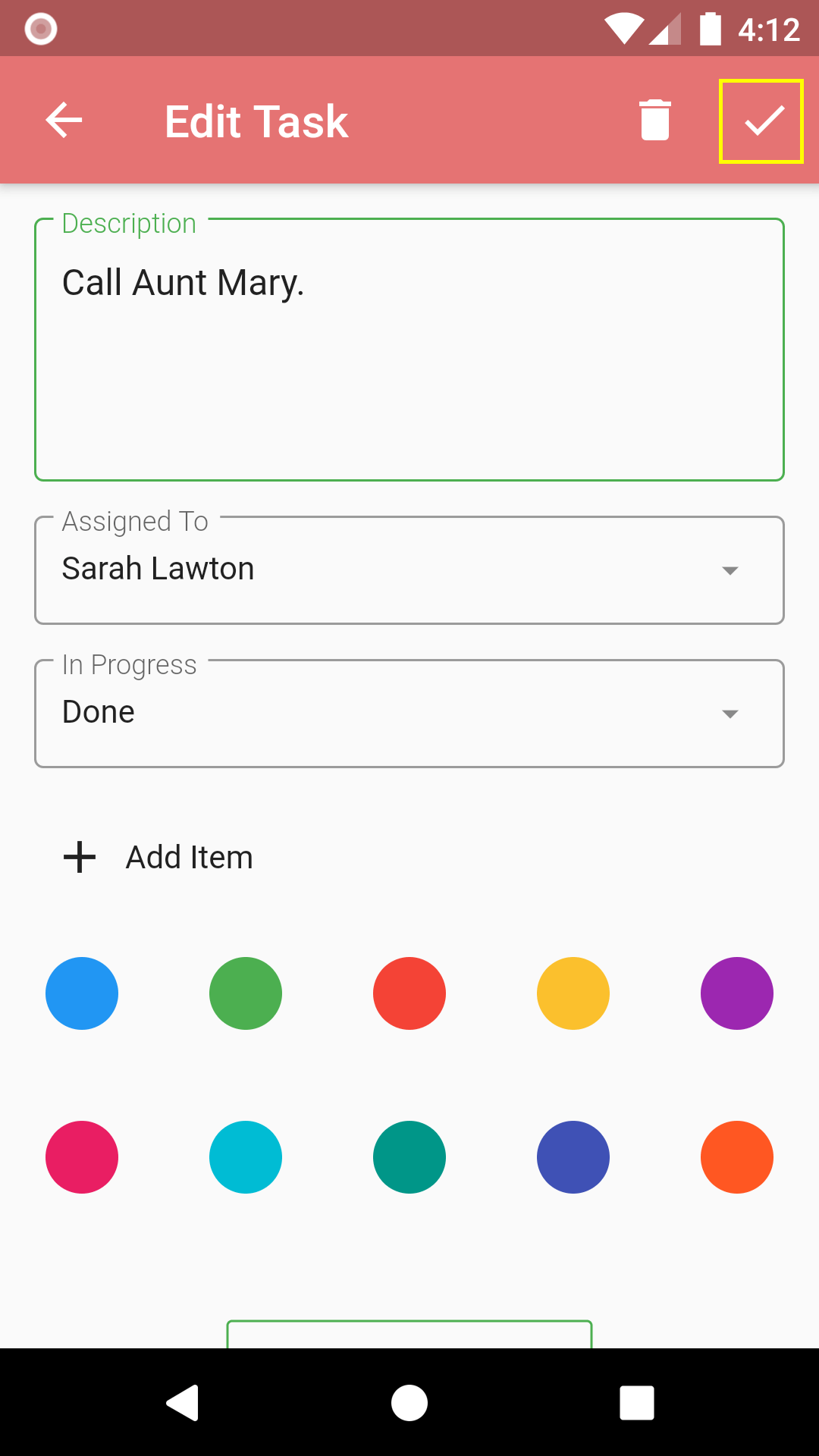Image resolution: width=819 pixels, height=1456 pixels.
Task: Open recent apps from navigation bar
Action: [x=637, y=1403]
